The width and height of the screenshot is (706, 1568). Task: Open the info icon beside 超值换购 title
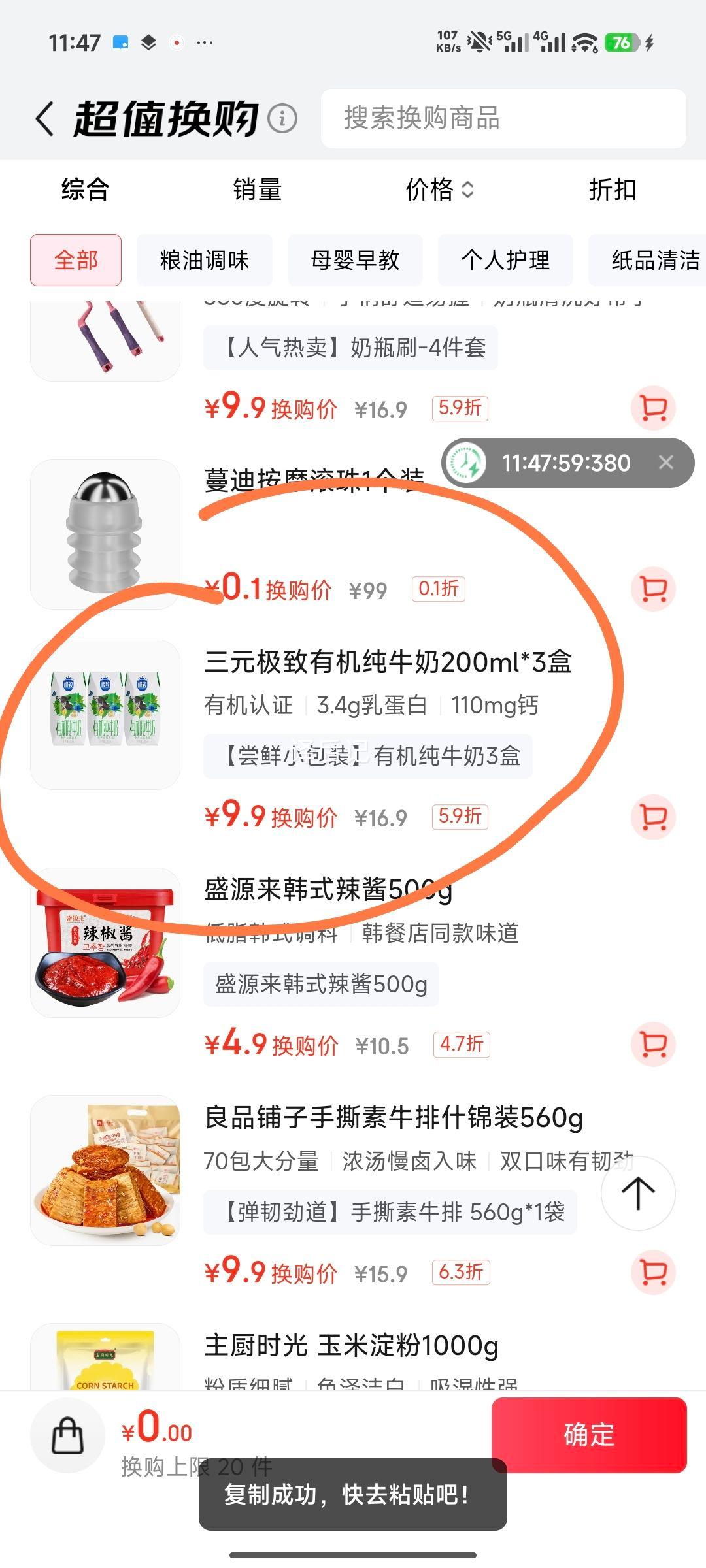point(281,120)
